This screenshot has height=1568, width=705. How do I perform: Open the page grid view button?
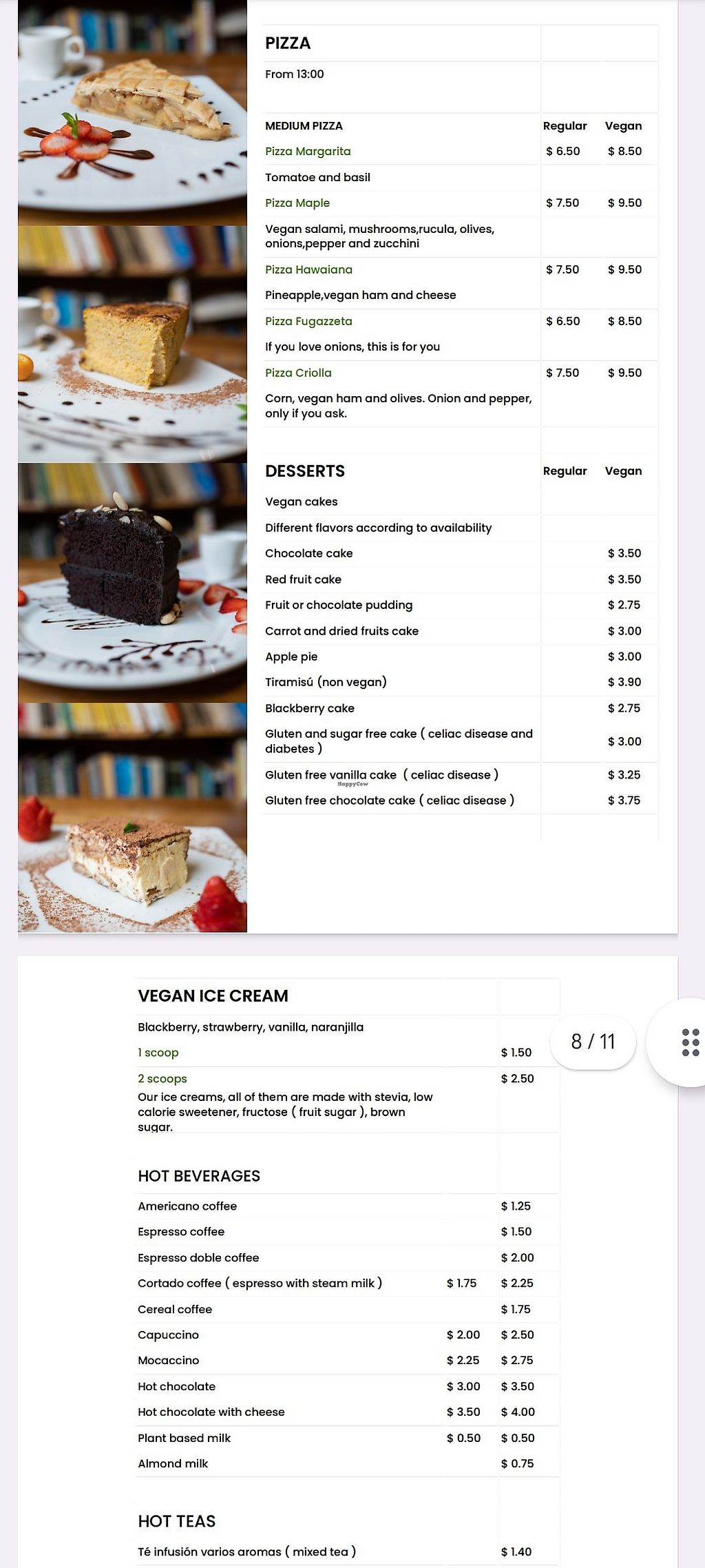pyautogui.click(x=689, y=1042)
